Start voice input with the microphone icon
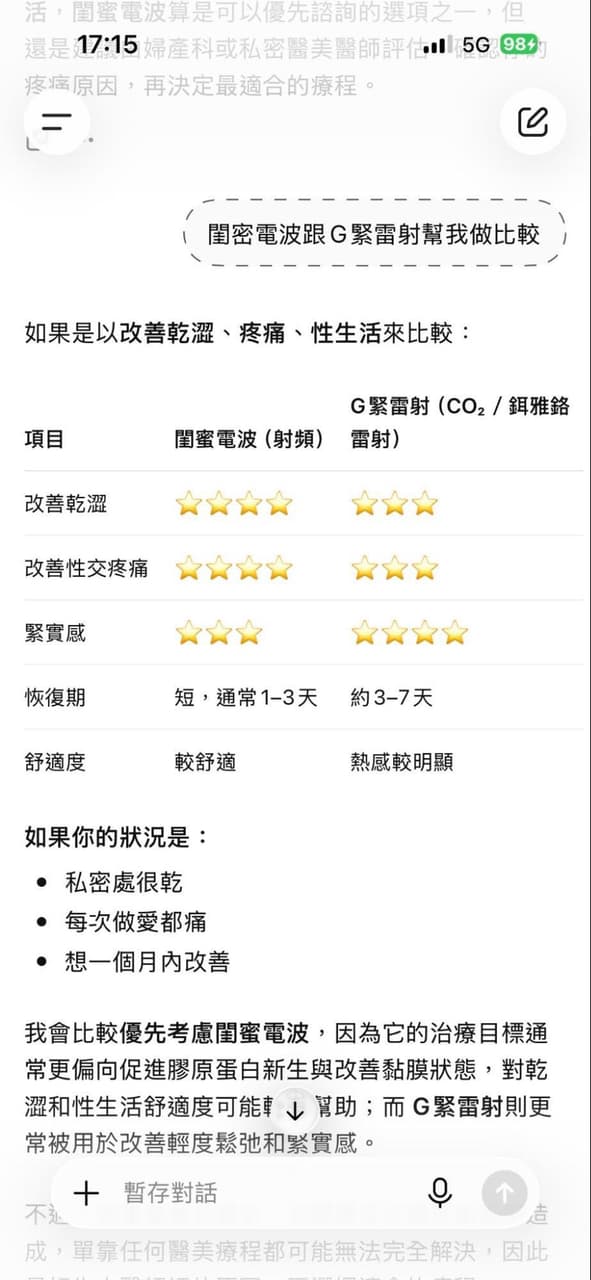The height and width of the screenshot is (1280, 591). coord(440,1192)
